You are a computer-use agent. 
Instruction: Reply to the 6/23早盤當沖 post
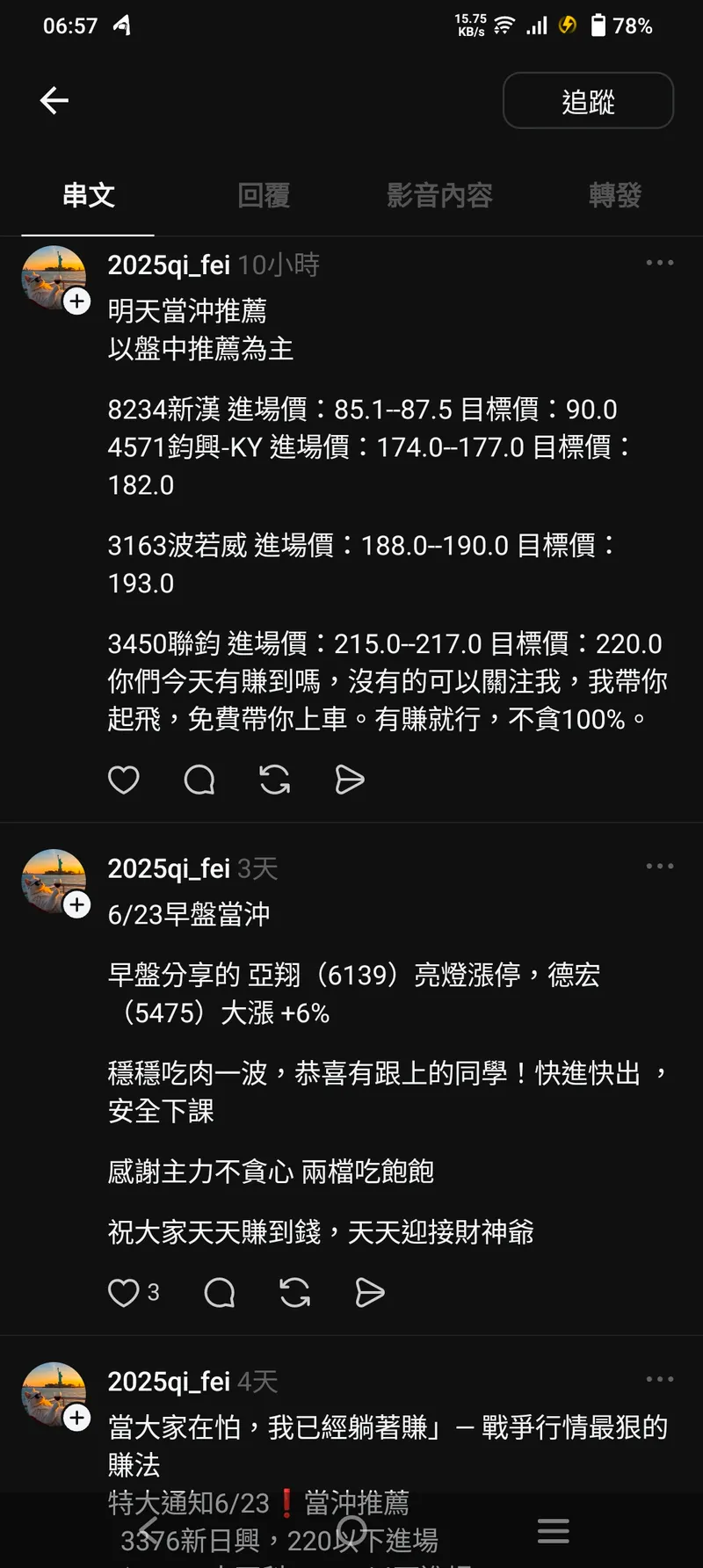pos(220,1293)
